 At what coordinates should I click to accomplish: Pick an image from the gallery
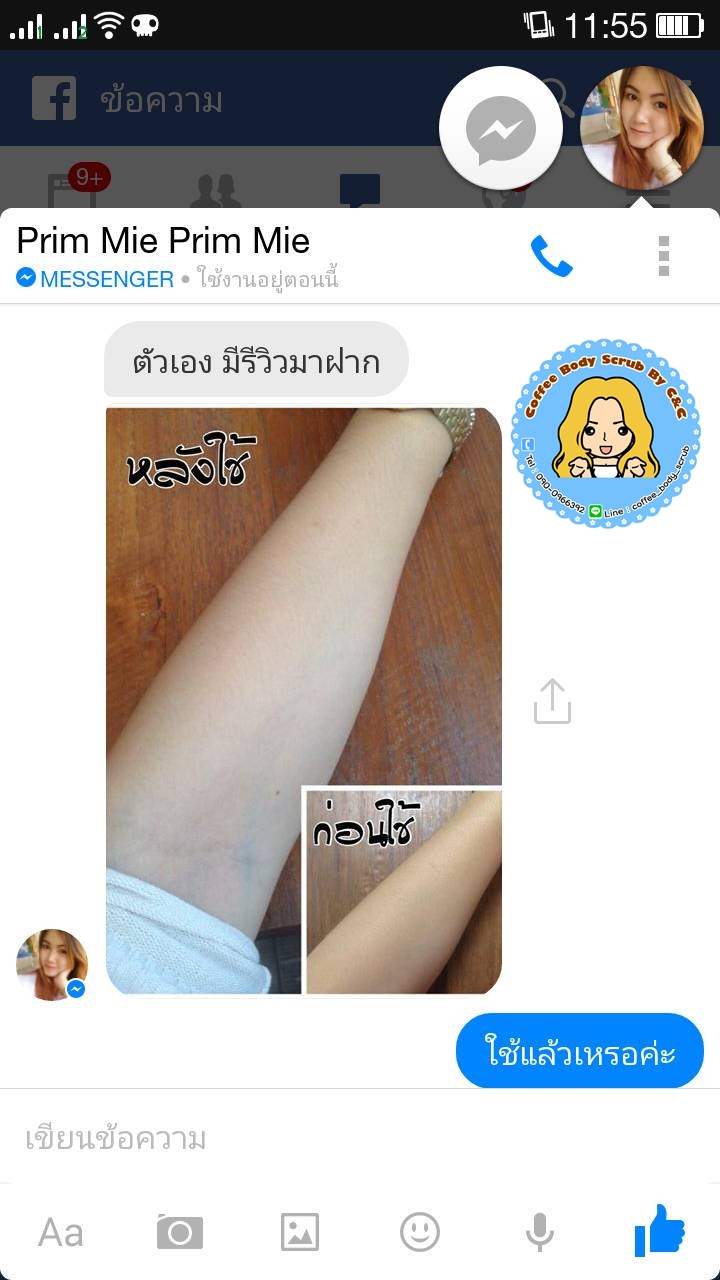300,1232
